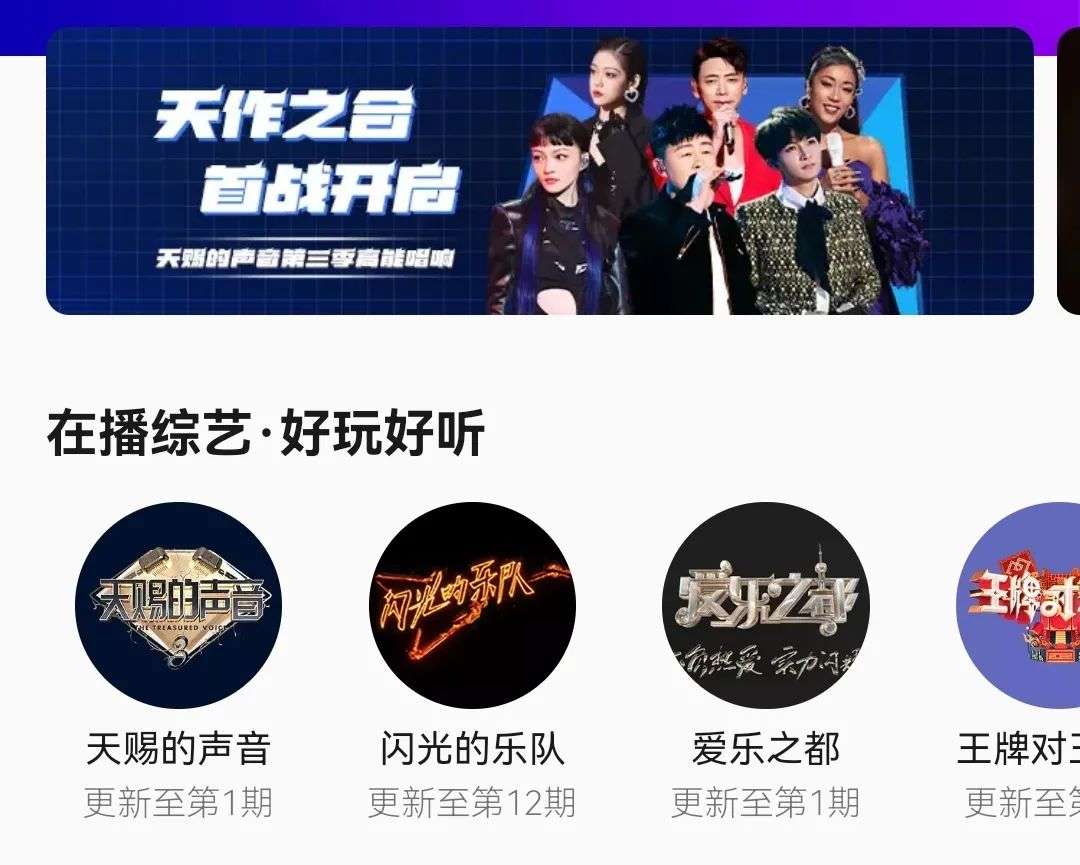Open the 闪光的乐队 variety show
The height and width of the screenshot is (865, 1080).
click(472, 606)
